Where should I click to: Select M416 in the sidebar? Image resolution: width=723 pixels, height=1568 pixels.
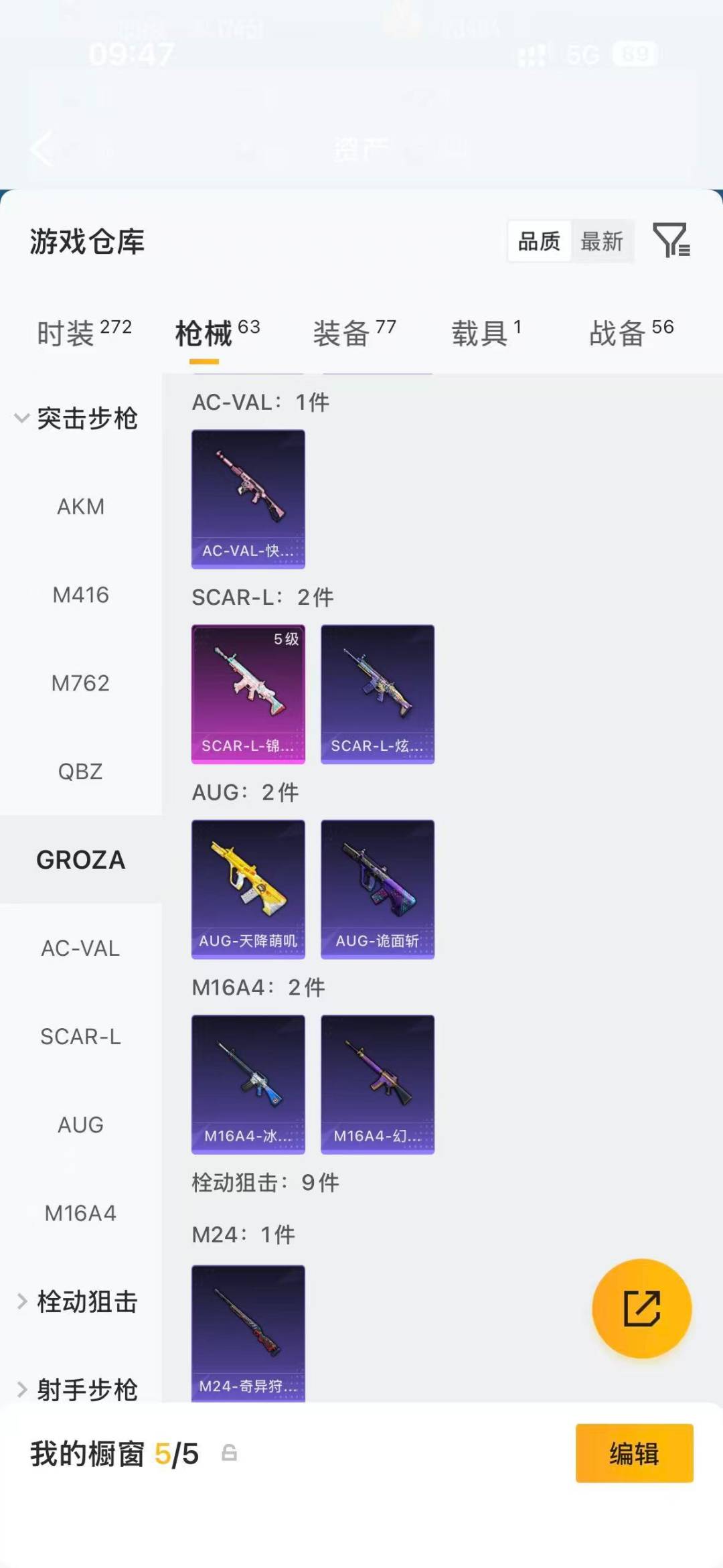coord(80,595)
